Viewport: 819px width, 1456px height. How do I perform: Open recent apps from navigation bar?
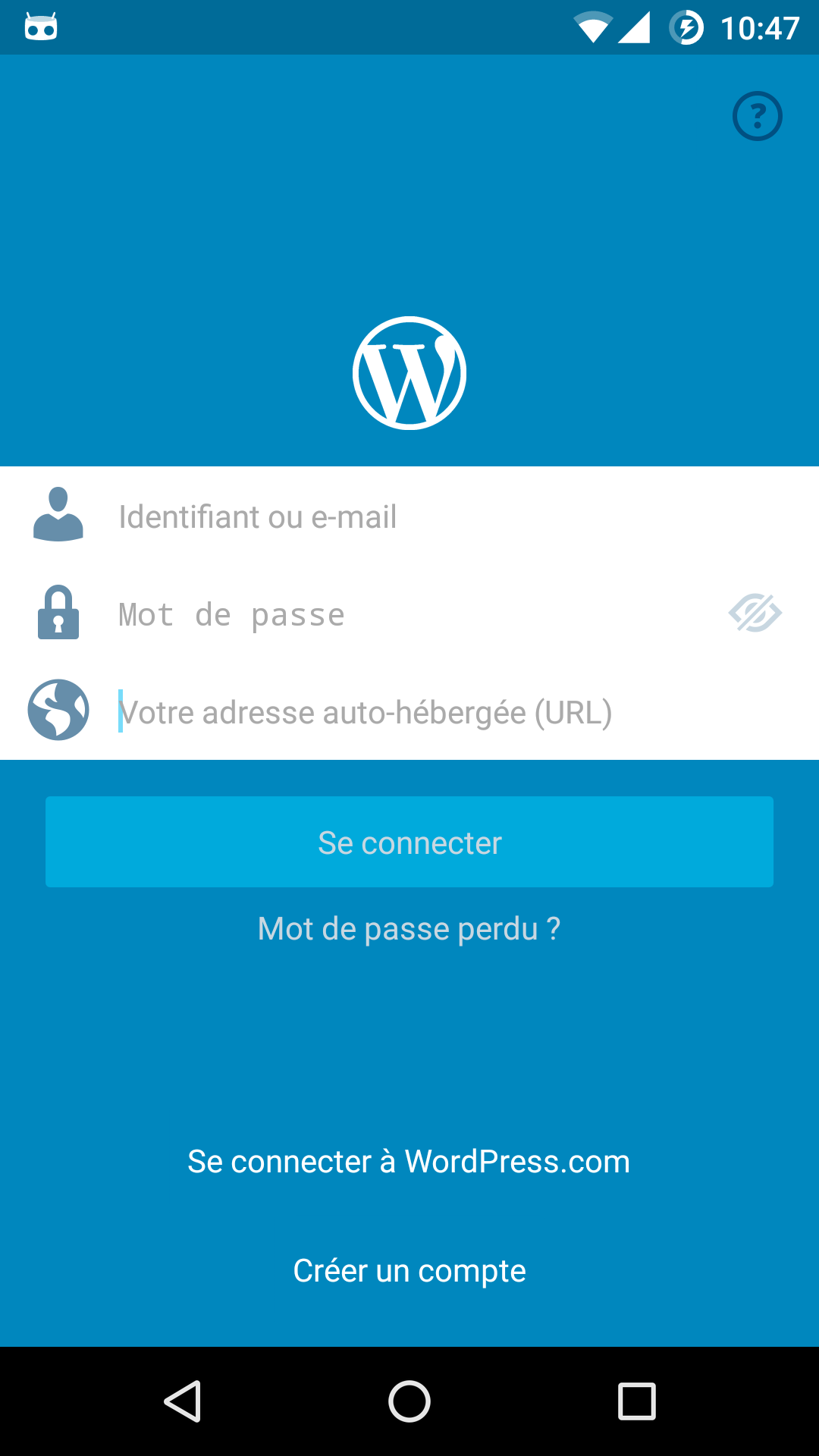tap(637, 1401)
